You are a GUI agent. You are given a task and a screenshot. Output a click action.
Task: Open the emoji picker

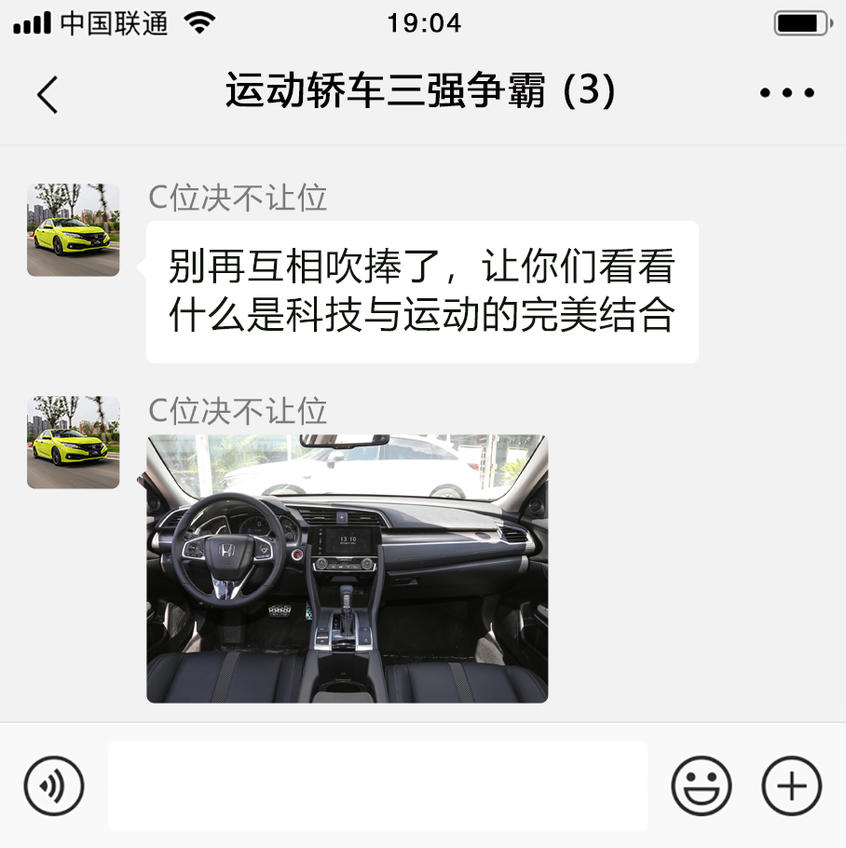(701, 786)
